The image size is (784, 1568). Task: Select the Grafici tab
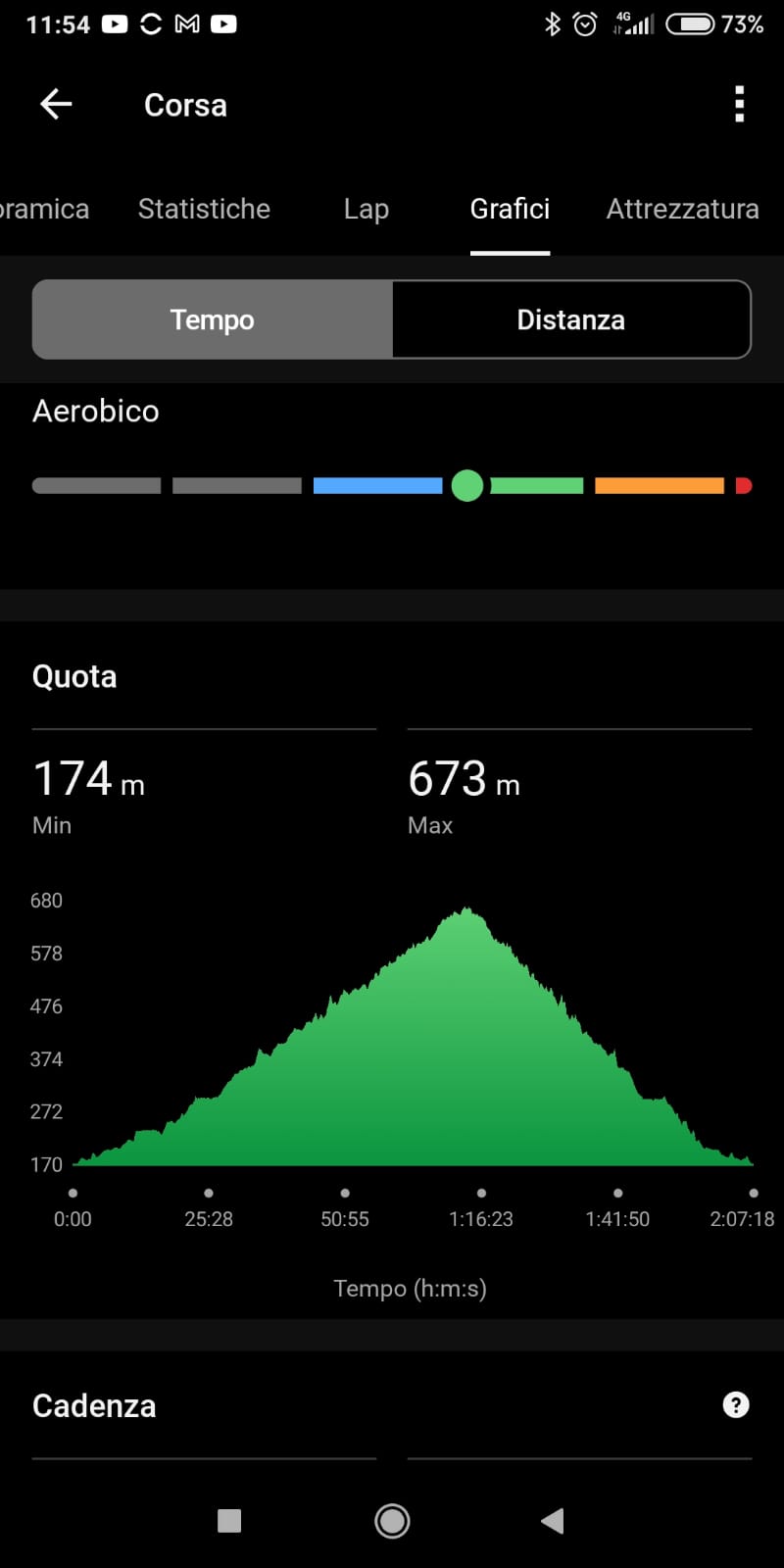(x=510, y=209)
